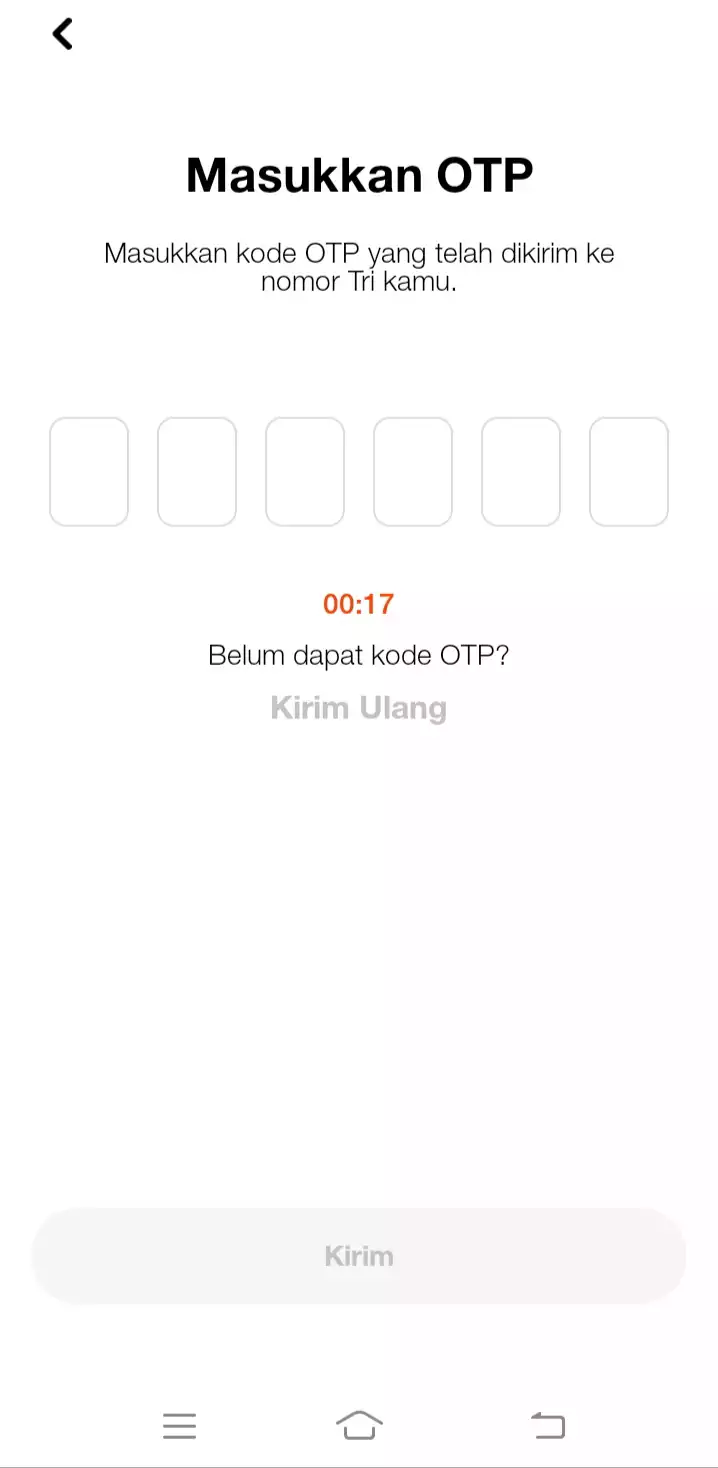
Task: Choose the fourth OTP digit box
Action: click(x=413, y=471)
